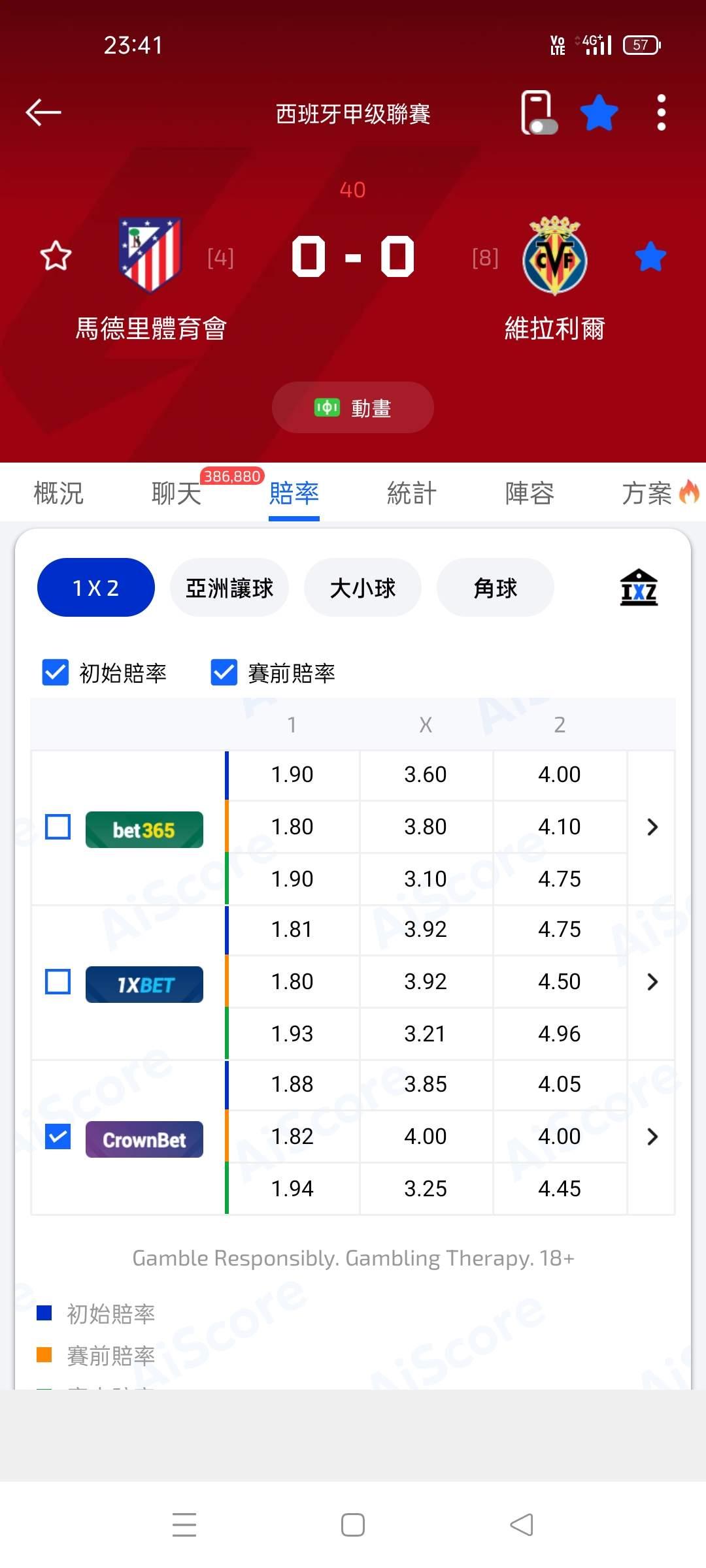Expand the 1XBET odds details arrow
Screen dimensions: 706x1568
[652, 981]
